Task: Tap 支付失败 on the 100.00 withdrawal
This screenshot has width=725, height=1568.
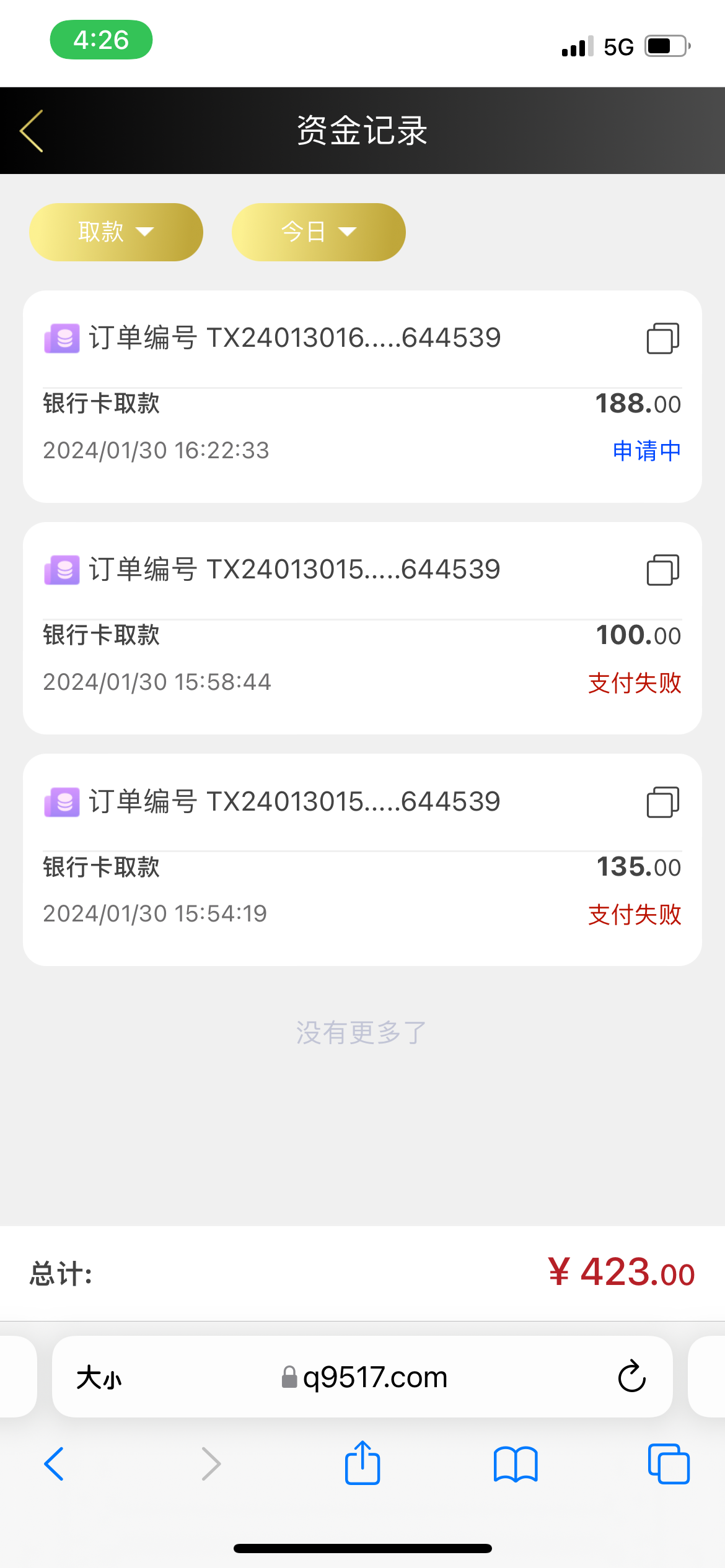Action: [x=635, y=684]
